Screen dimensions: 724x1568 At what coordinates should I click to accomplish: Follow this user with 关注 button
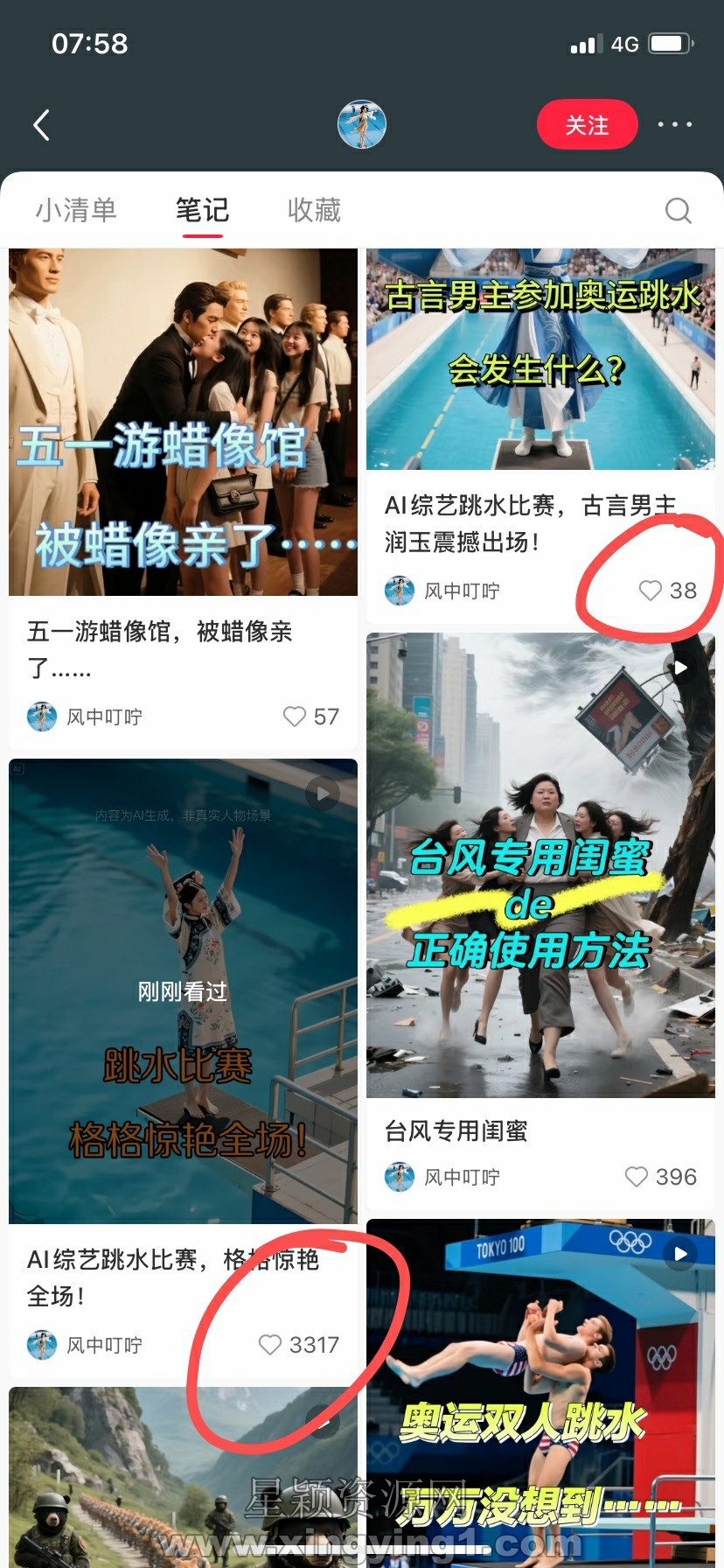[587, 125]
